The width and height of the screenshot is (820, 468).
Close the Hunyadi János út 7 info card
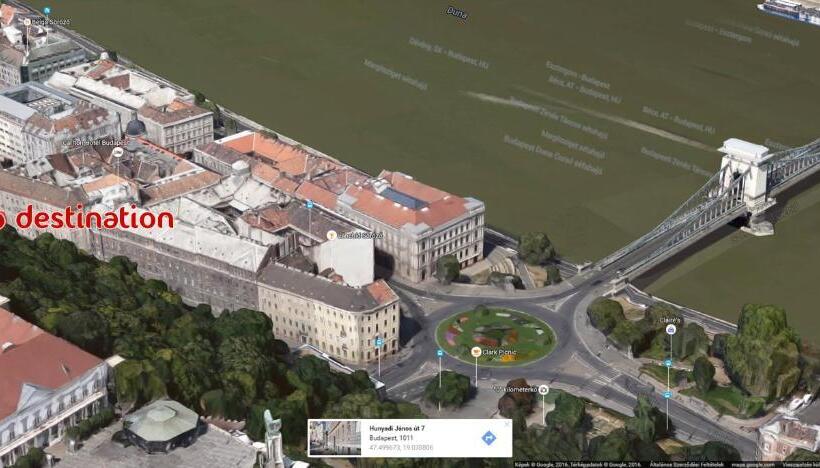coord(505,424)
